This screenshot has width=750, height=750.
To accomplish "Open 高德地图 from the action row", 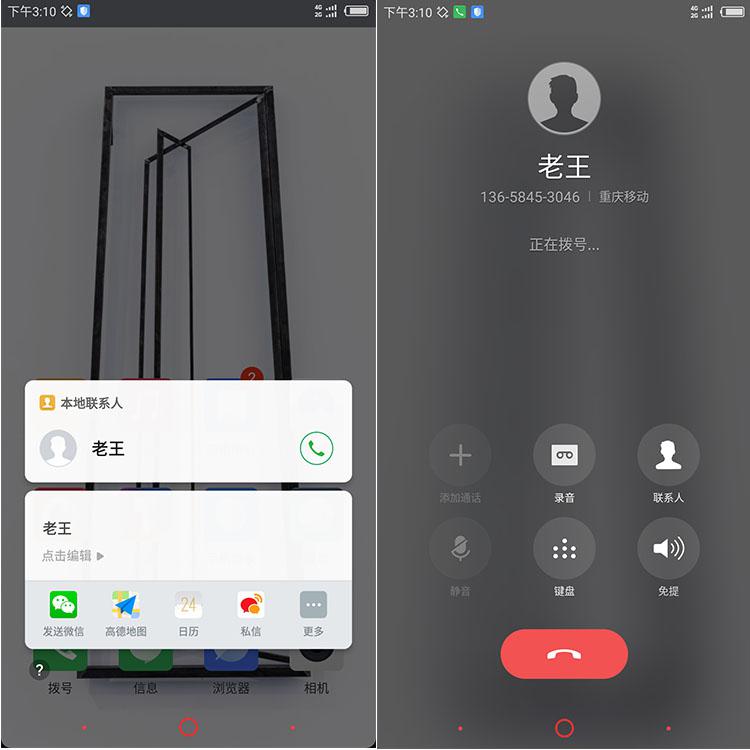I will click(x=126, y=612).
